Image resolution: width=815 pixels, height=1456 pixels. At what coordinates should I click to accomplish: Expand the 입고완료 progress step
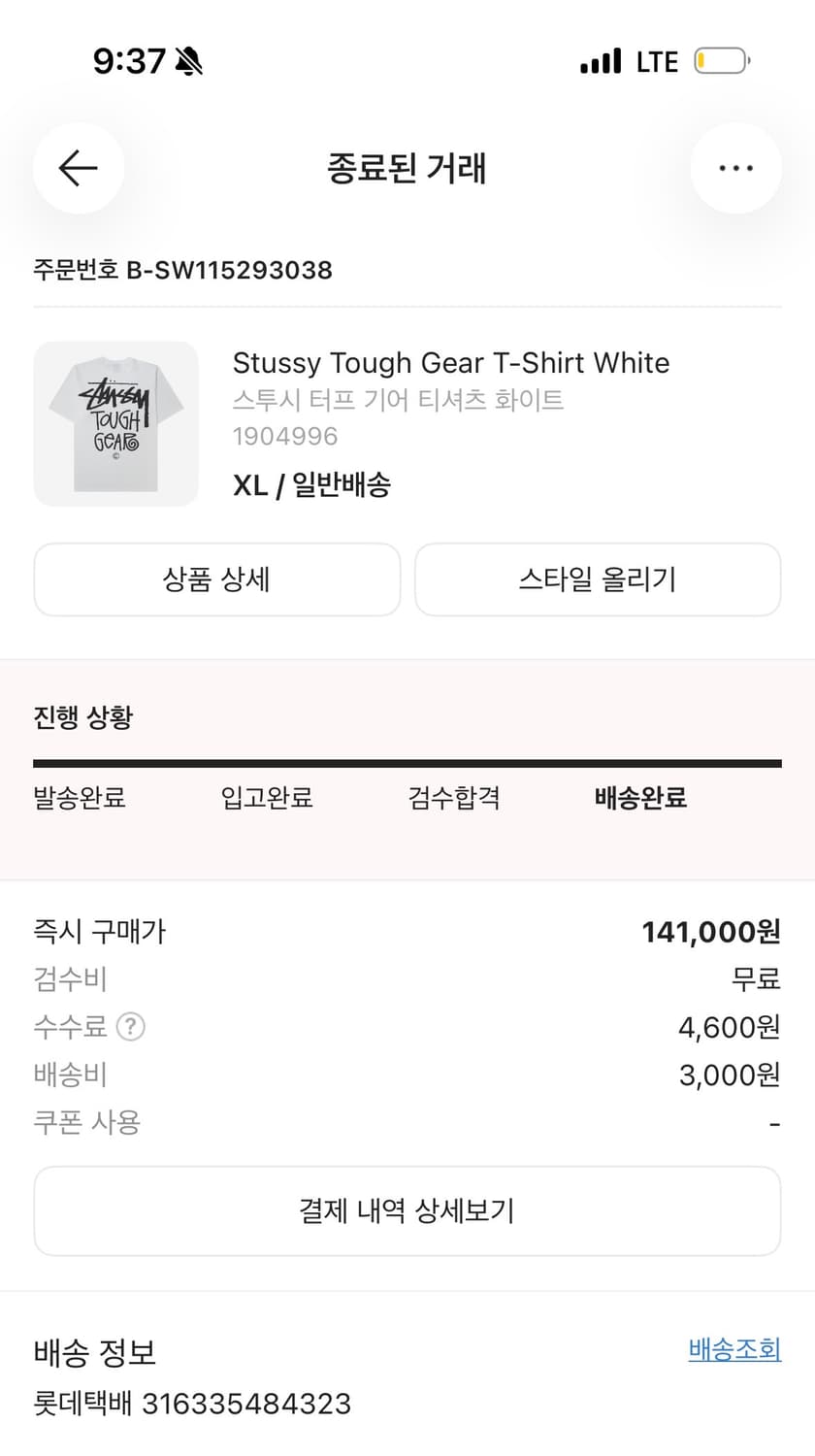[265, 798]
